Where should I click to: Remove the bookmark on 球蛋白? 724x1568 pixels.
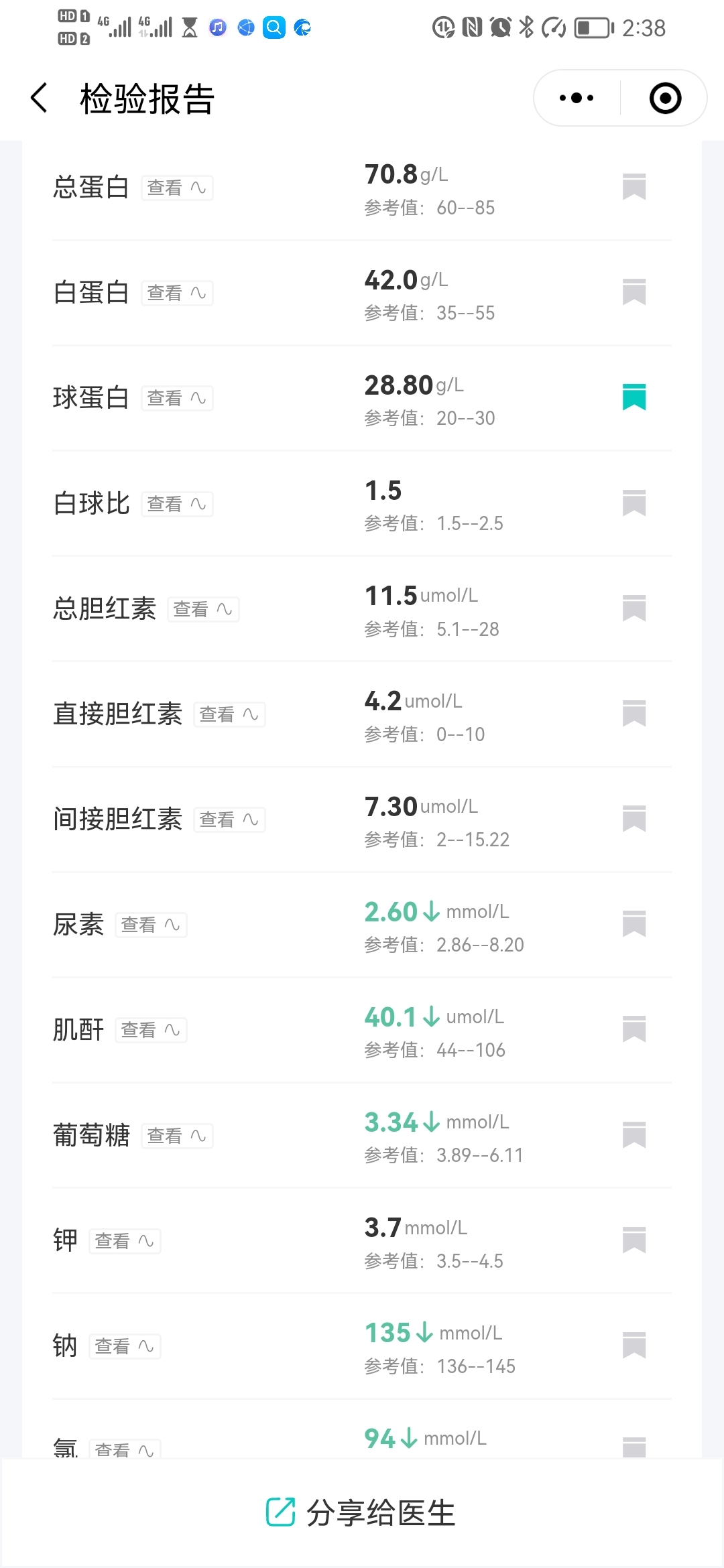(633, 397)
